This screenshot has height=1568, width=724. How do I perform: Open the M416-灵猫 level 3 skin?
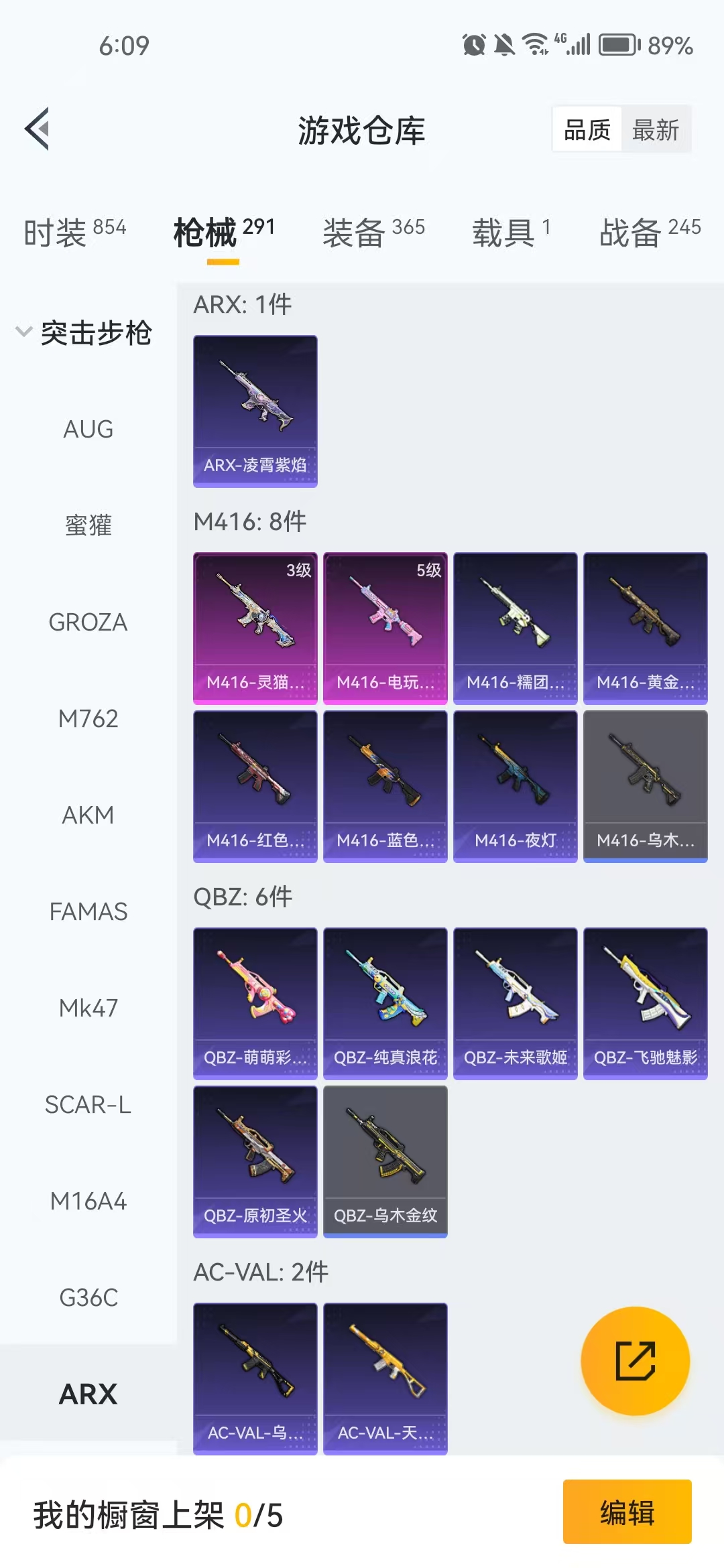[255, 628]
